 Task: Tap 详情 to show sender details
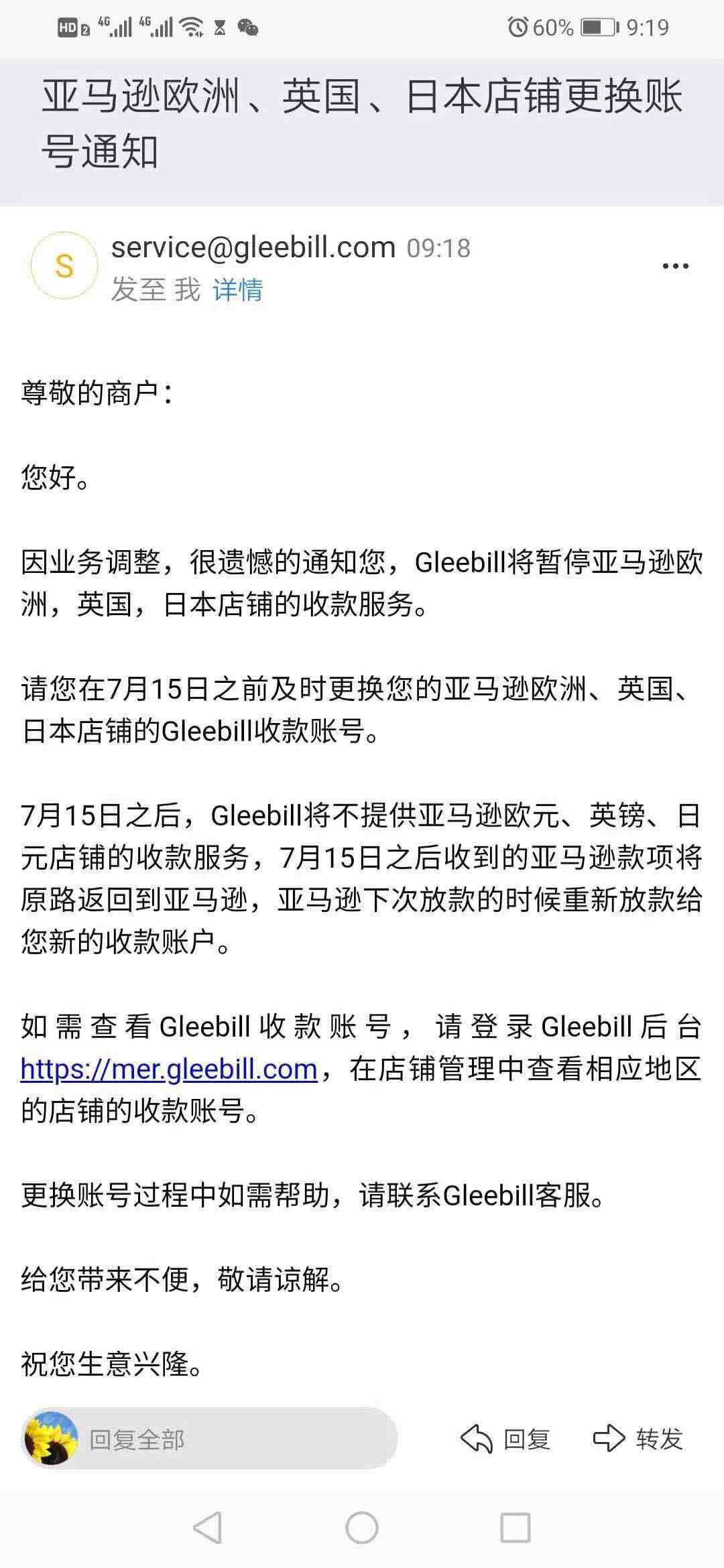pos(238,290)
